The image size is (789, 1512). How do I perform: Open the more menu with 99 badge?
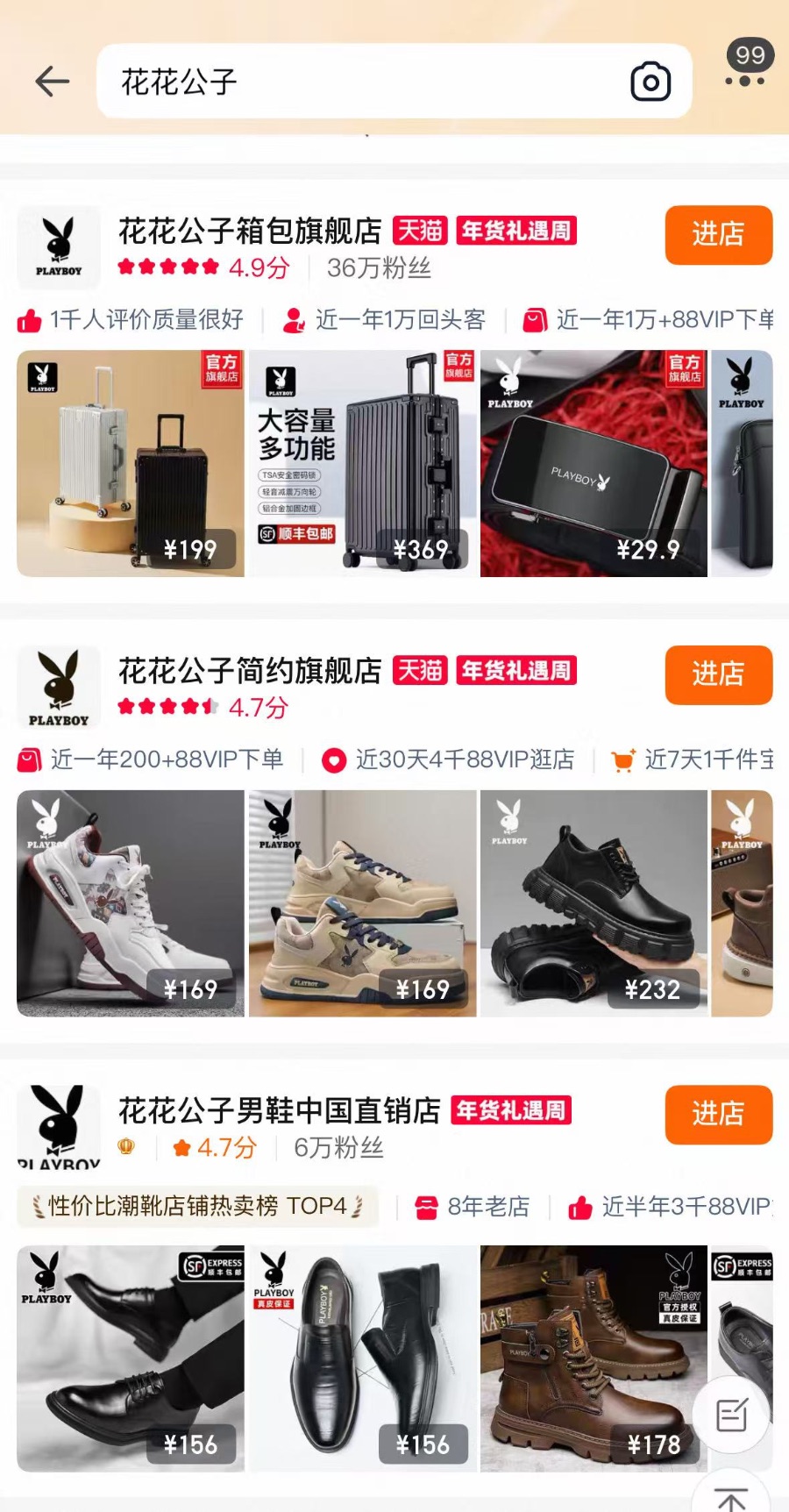coord(746,66)
